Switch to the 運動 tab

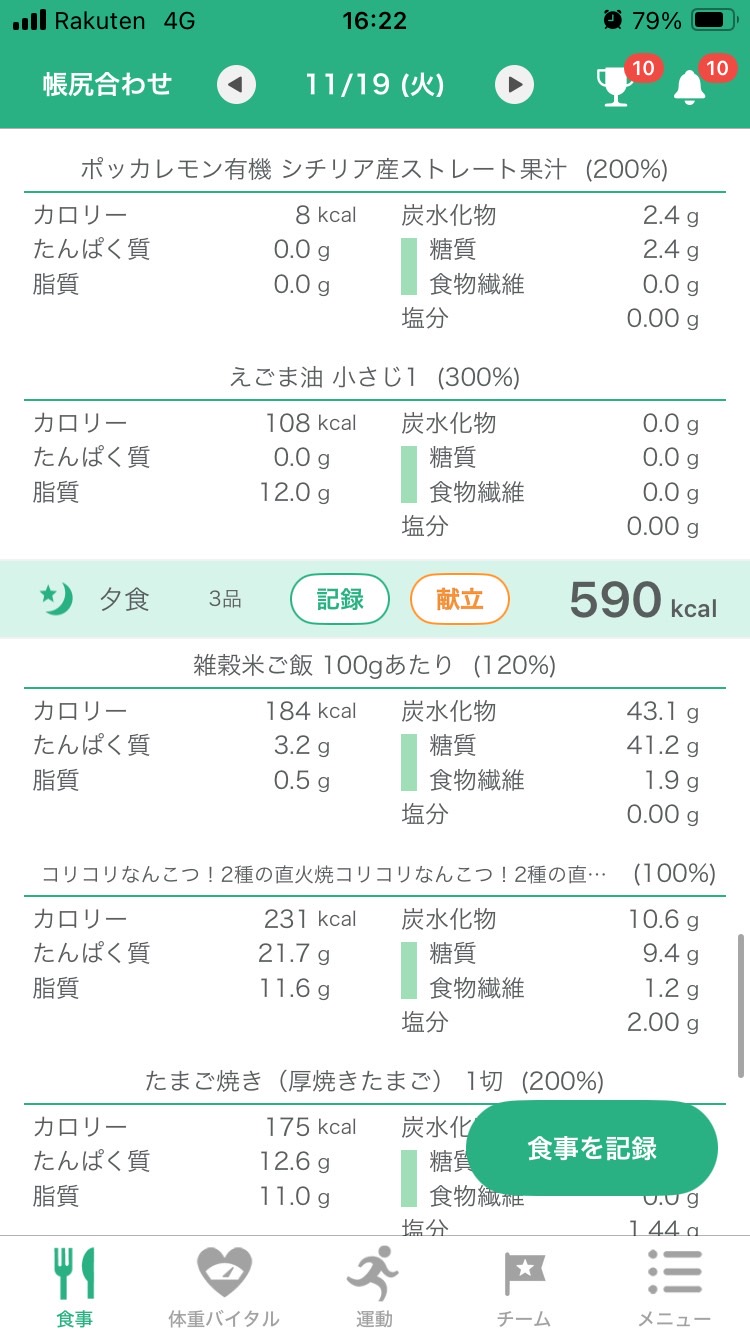[x=374, y=1286]
